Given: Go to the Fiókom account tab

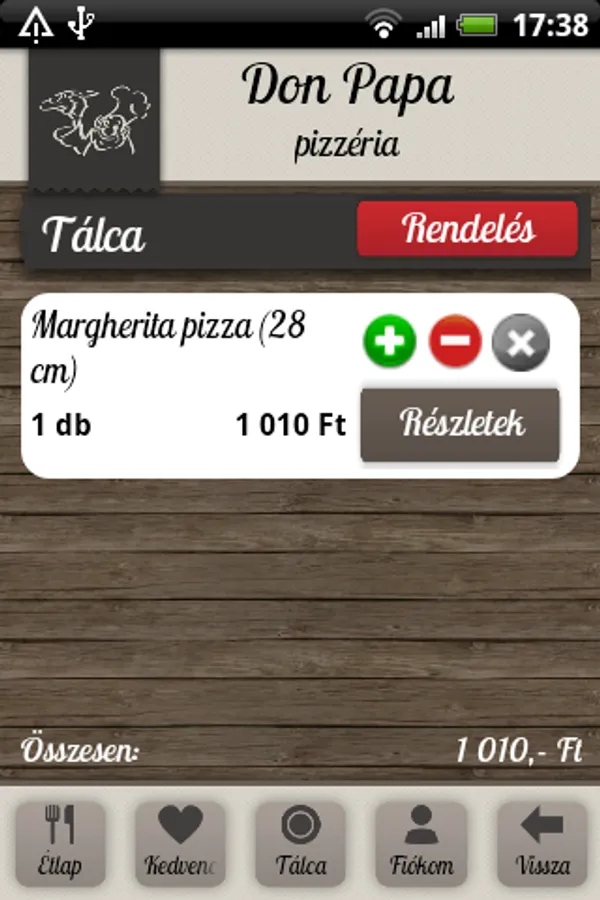Looking at the screenshot, I should (421, 843).
